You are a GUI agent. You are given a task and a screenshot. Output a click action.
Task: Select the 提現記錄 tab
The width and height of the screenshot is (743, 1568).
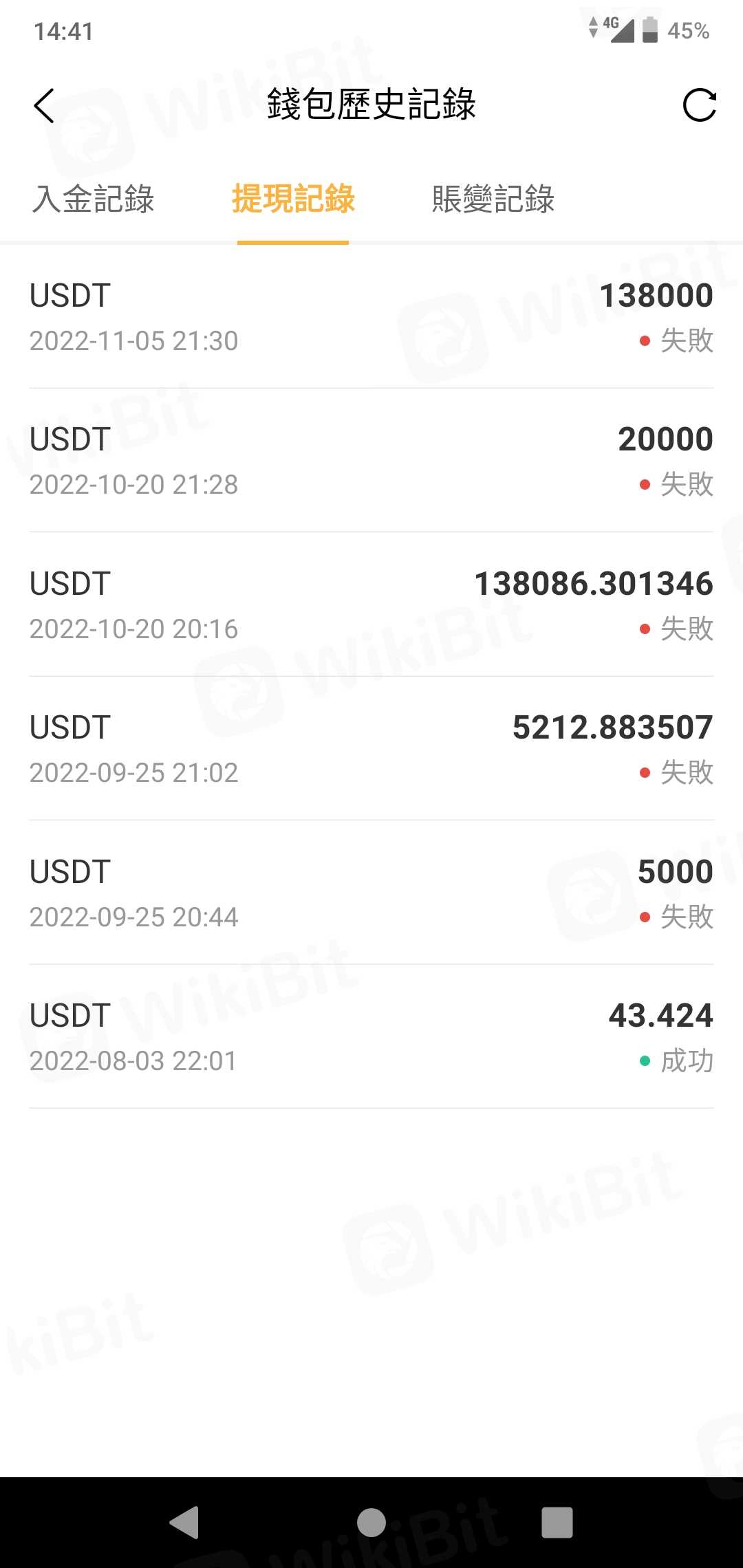[293, 199]
